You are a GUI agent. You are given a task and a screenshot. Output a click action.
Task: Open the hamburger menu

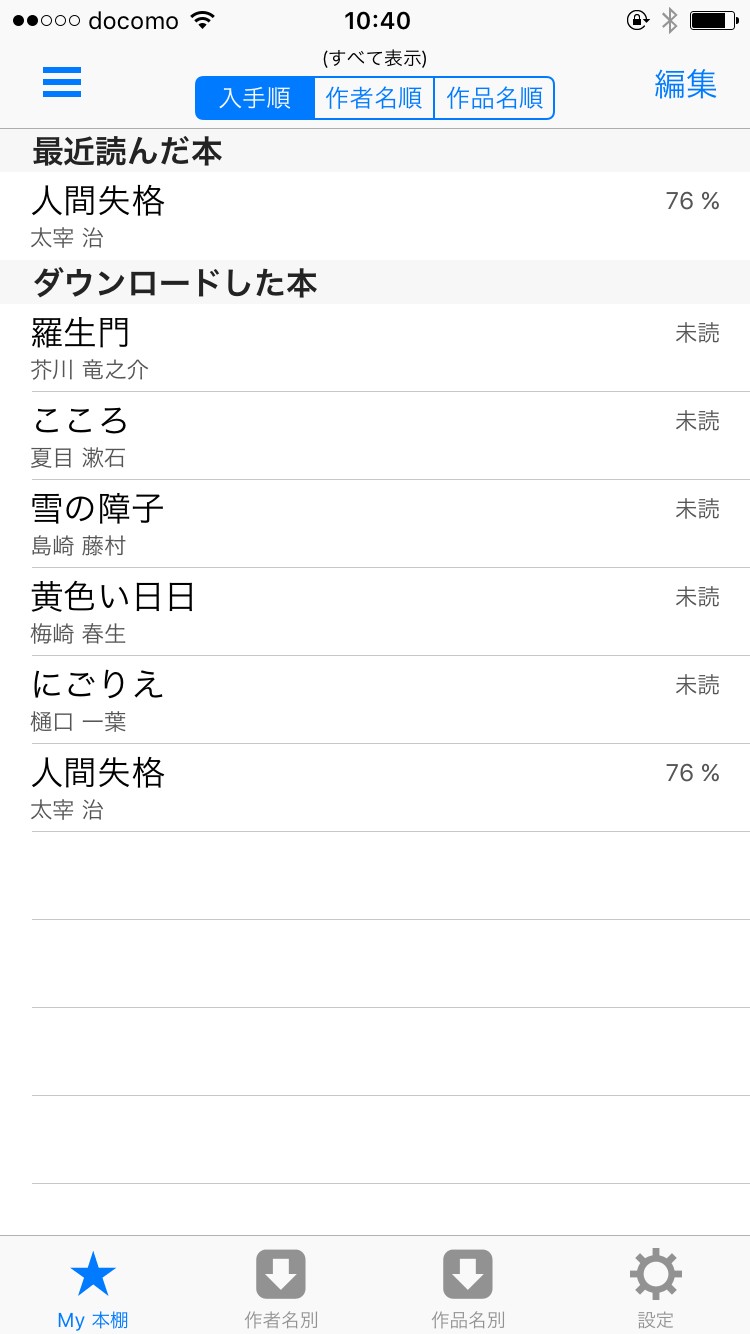coord(62,82)
